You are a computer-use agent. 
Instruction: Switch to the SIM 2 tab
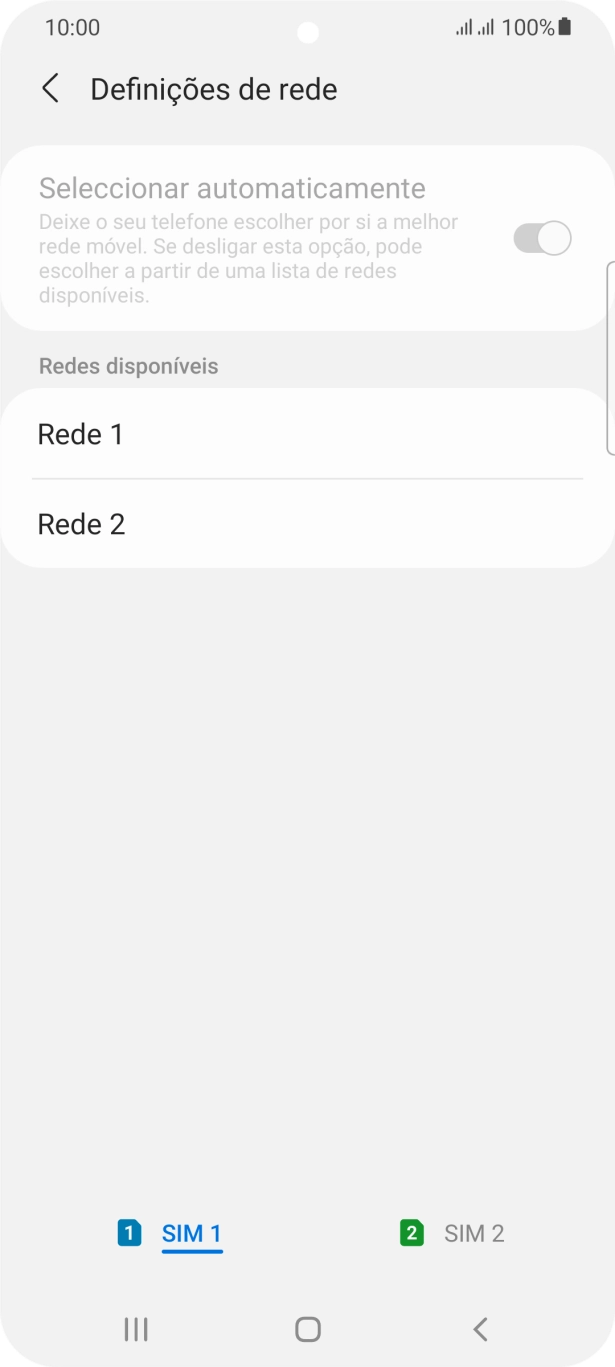pyautogui.click(x=452, y=1233)
